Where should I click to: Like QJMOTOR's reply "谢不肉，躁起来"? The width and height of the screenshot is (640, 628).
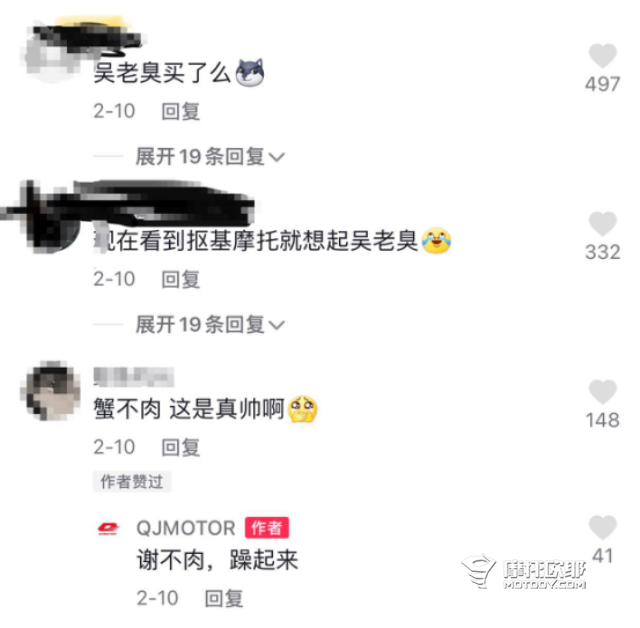pos(602,529)
